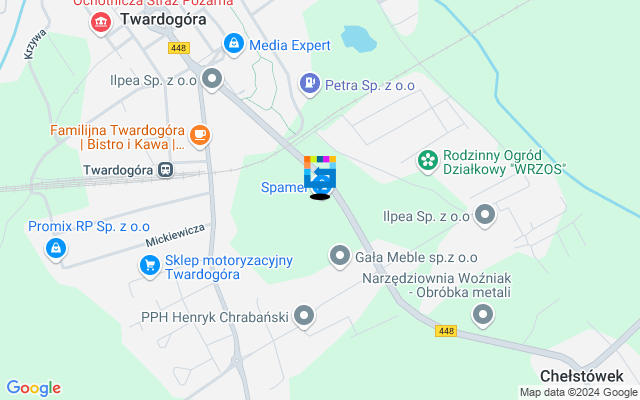Select the Twardogóra train station icon

tap(165, 170)
